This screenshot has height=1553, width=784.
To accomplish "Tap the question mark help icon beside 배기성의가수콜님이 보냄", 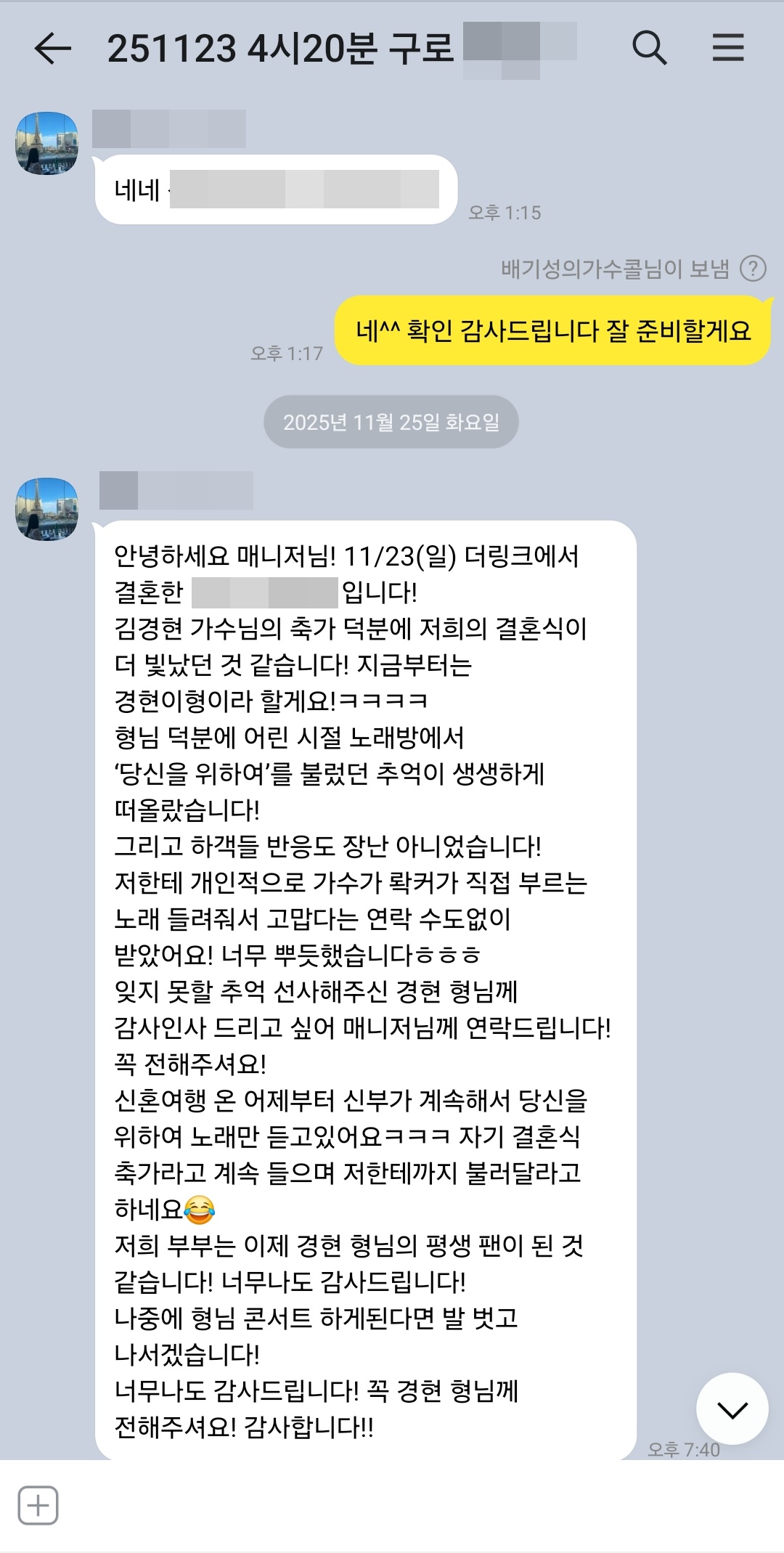I will (753, 269).
